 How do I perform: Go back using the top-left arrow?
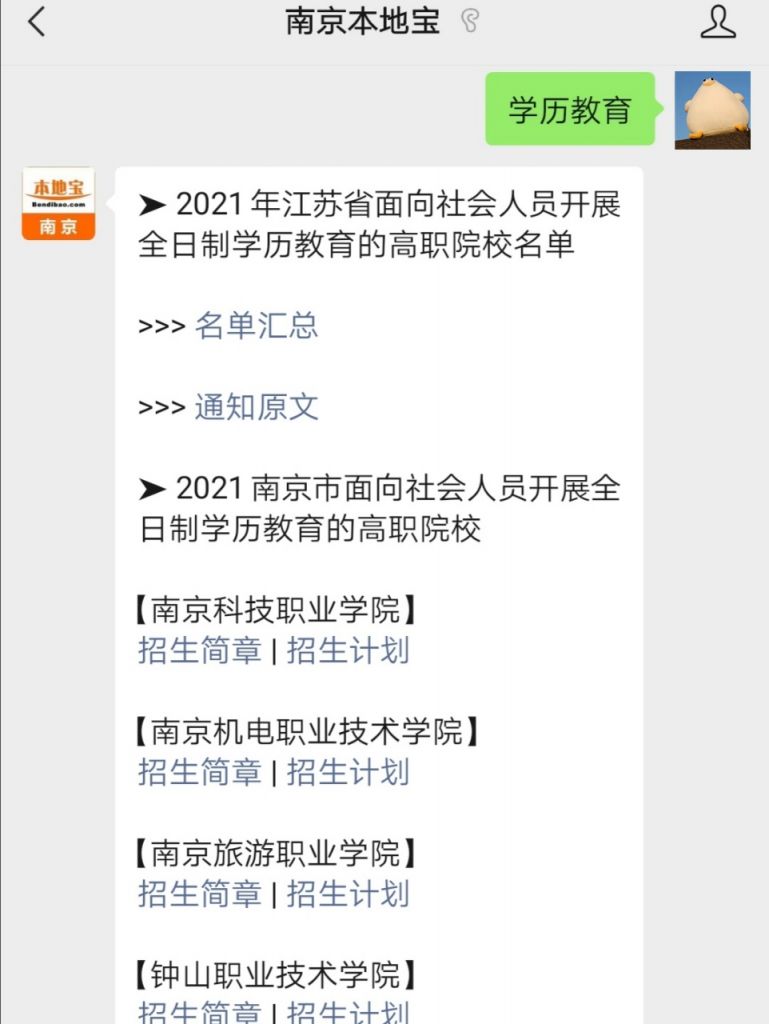(37, 22)
